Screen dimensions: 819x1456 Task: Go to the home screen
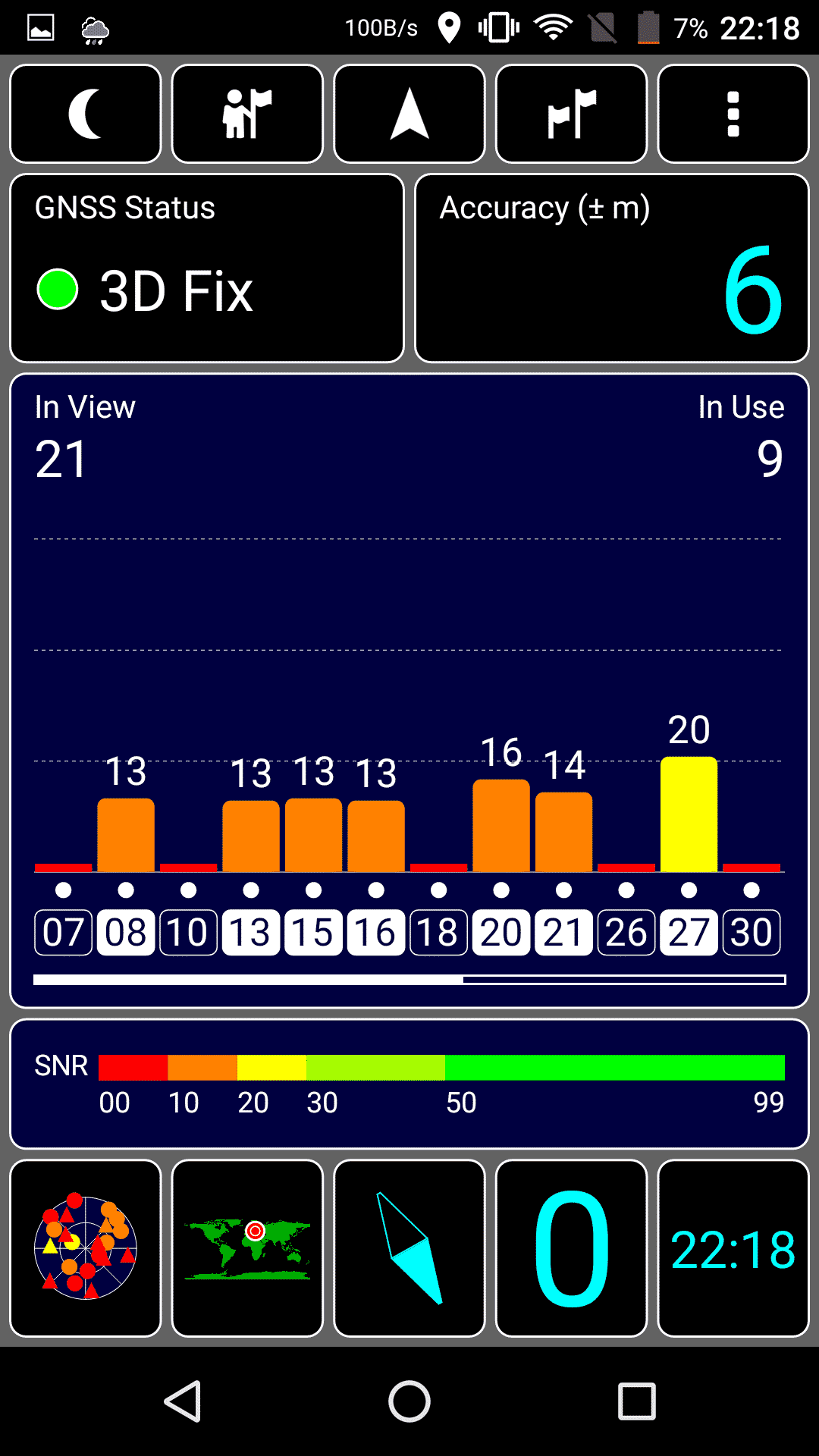[x=409, y=1401]
